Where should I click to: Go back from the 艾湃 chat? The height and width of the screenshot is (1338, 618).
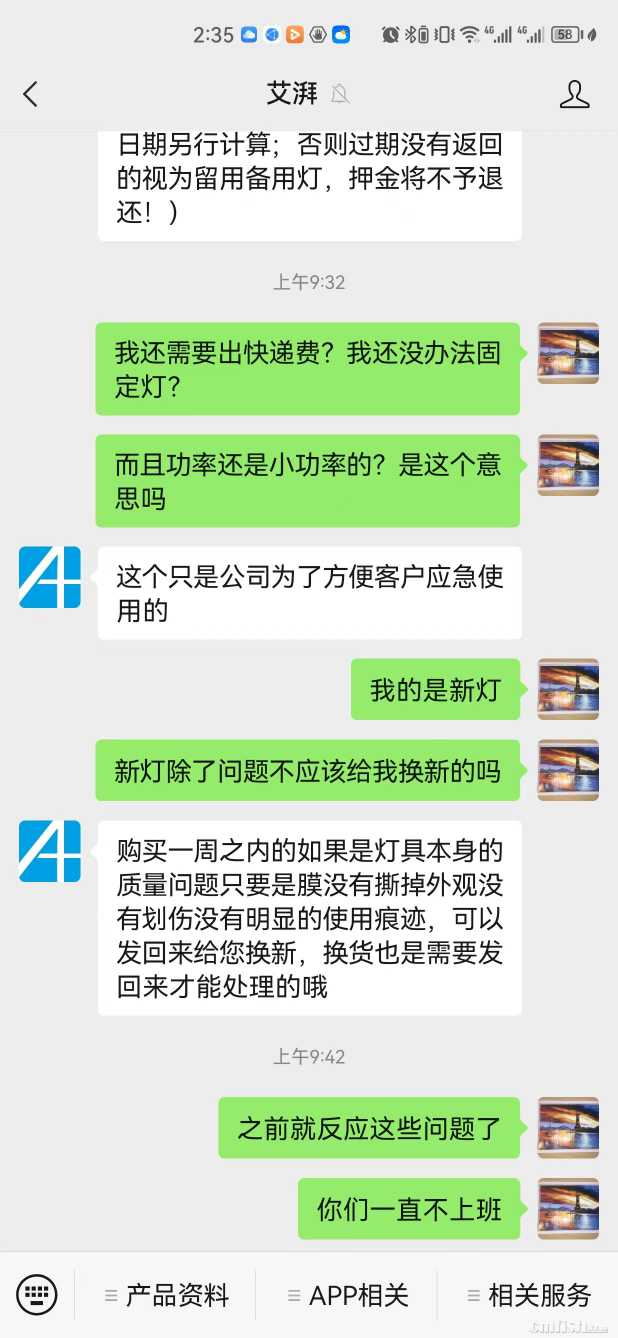point(30,94)
